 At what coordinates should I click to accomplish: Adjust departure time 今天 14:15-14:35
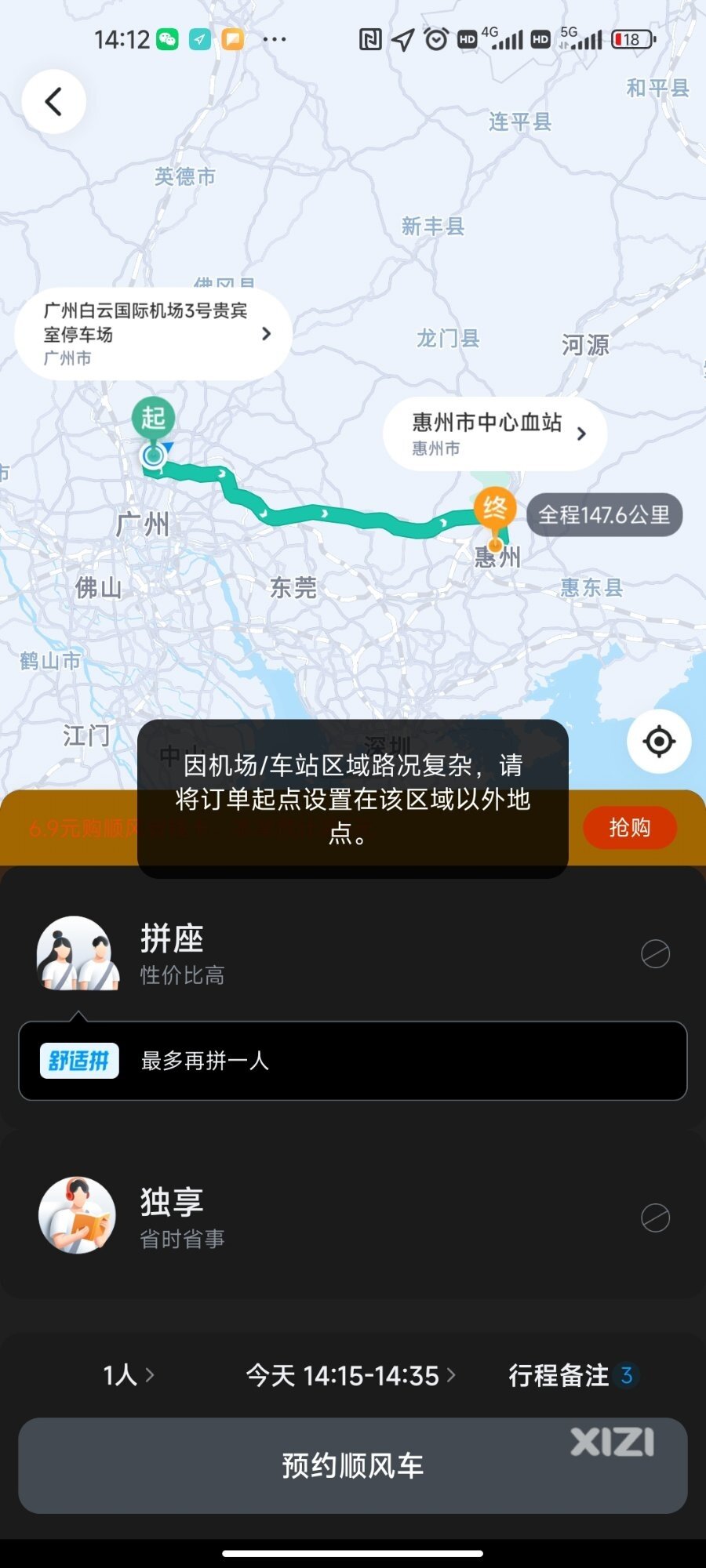click(x=350, y=1375)
